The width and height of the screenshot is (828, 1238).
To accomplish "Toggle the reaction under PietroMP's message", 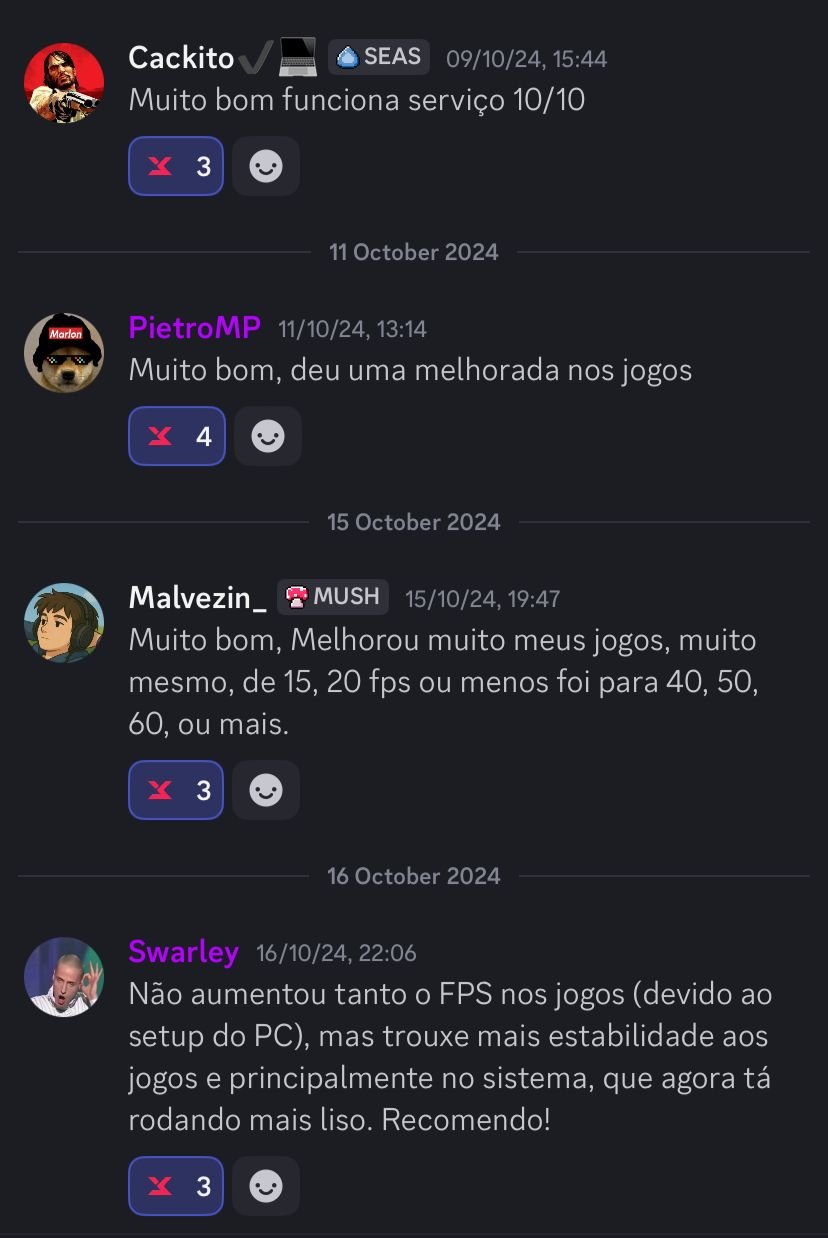I will pyautogui.click(x=177, y=436).
